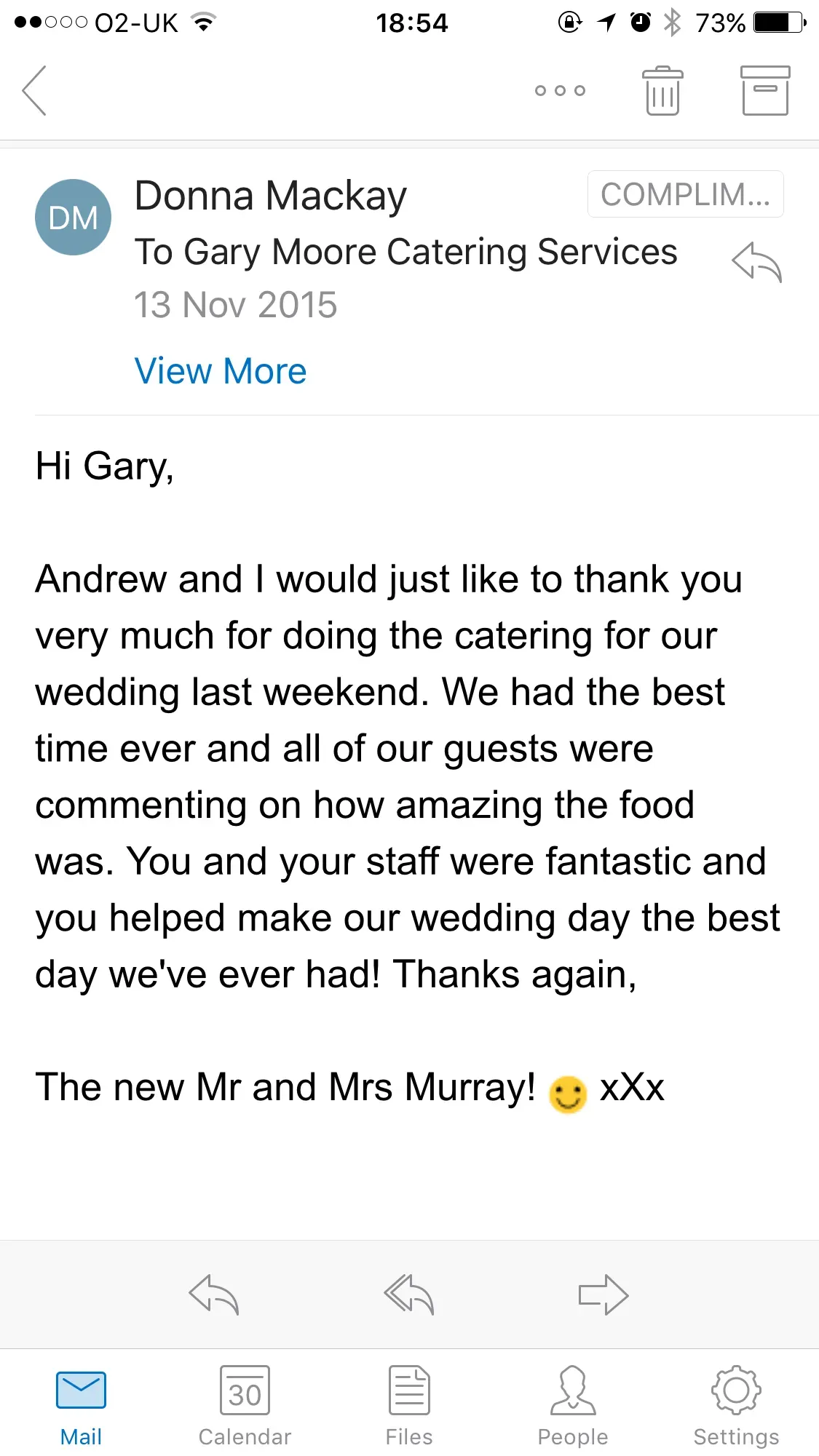Image resolution: width=819 pixels, height=1456 pixels.
Task: Archive this email
Action: point(764,91)
